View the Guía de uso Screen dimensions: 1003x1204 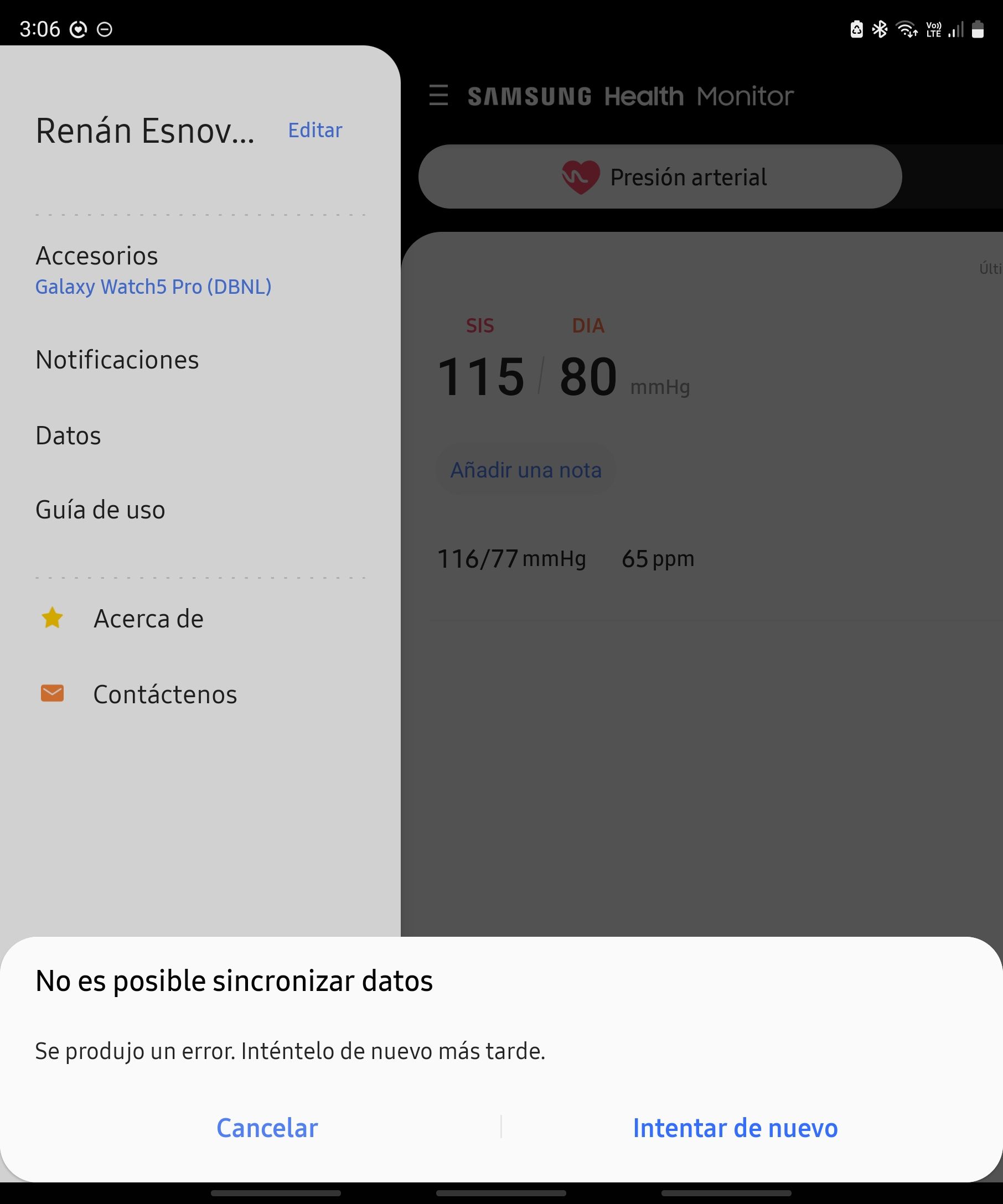click(100, 510)
